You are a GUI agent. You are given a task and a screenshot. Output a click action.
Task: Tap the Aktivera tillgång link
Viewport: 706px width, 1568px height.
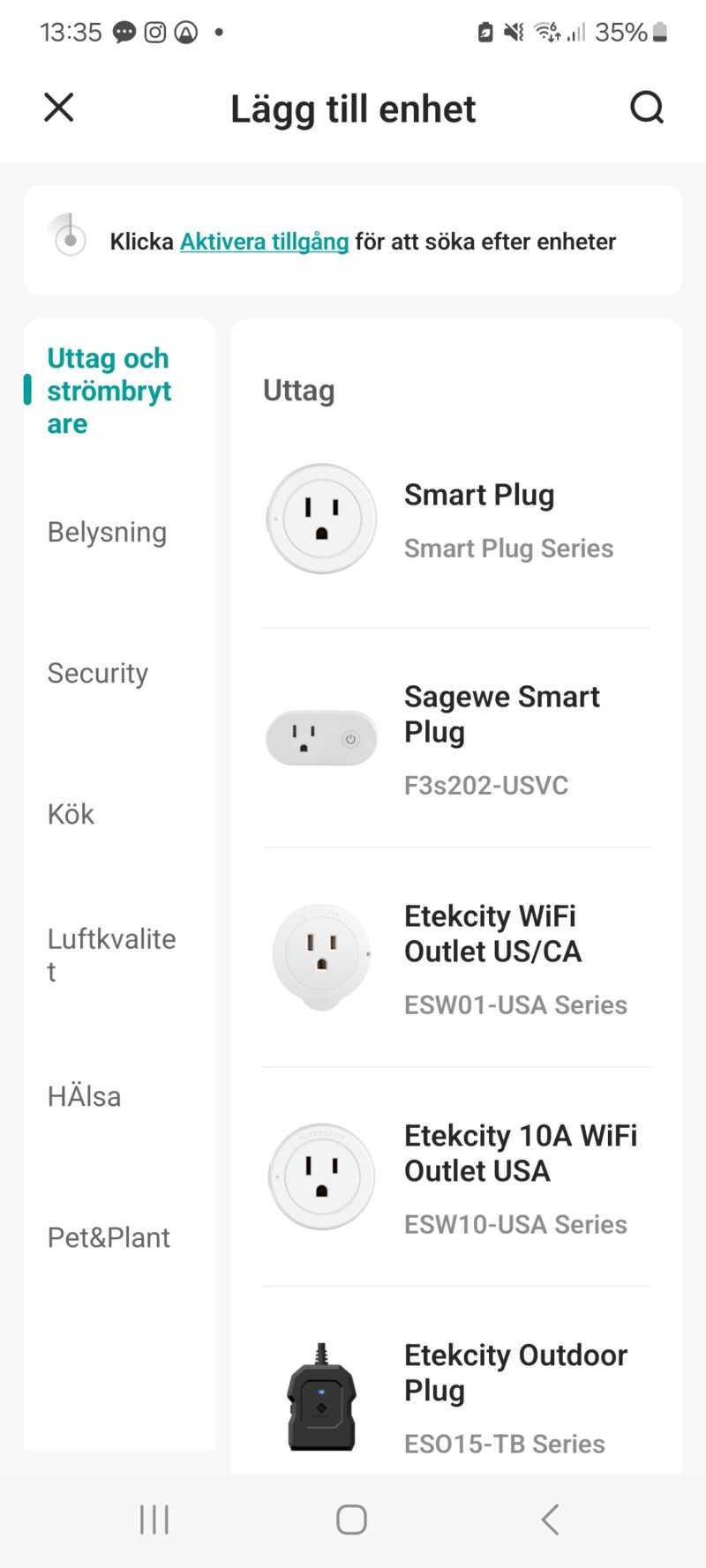[x=264, y=241]
